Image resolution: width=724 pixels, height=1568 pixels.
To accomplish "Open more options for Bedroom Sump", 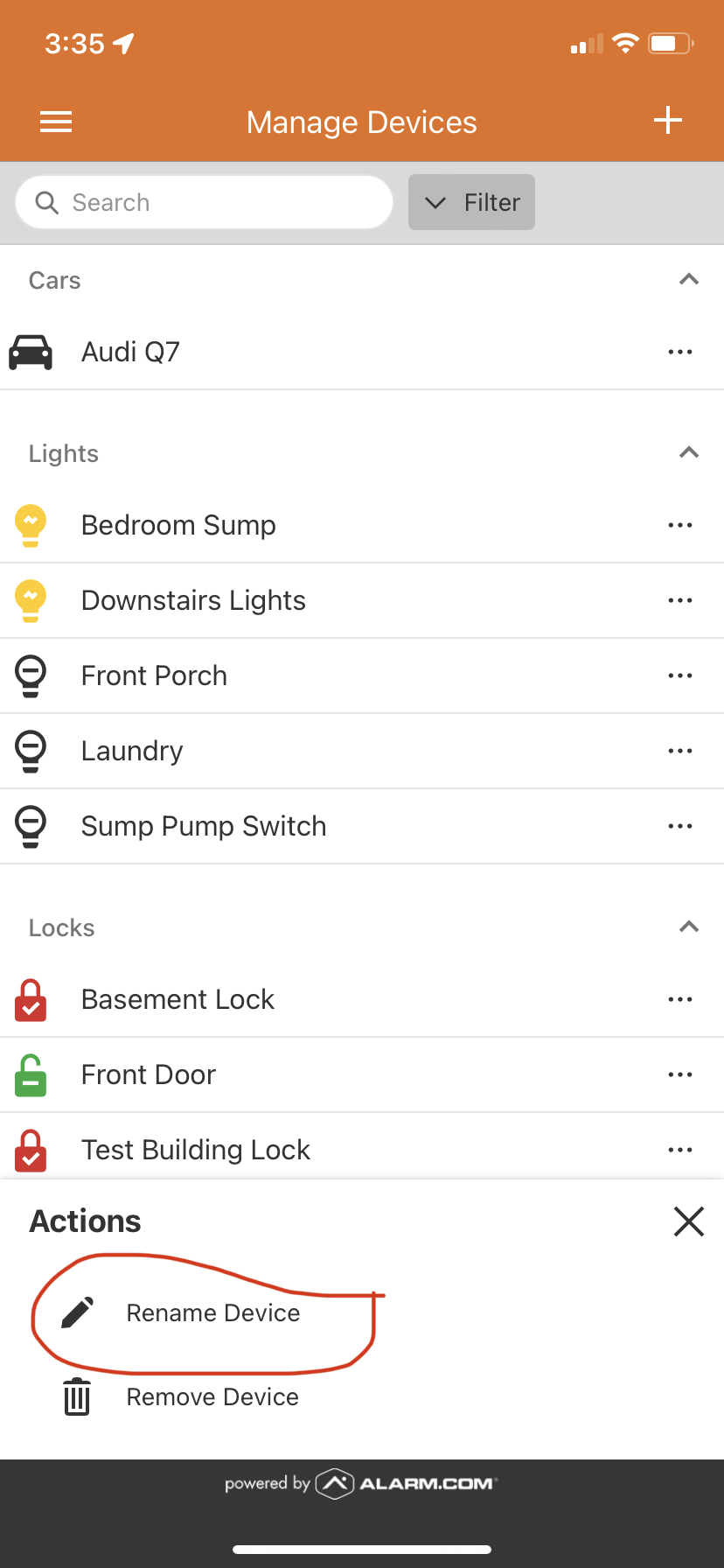I will click(x=680, y=525).
